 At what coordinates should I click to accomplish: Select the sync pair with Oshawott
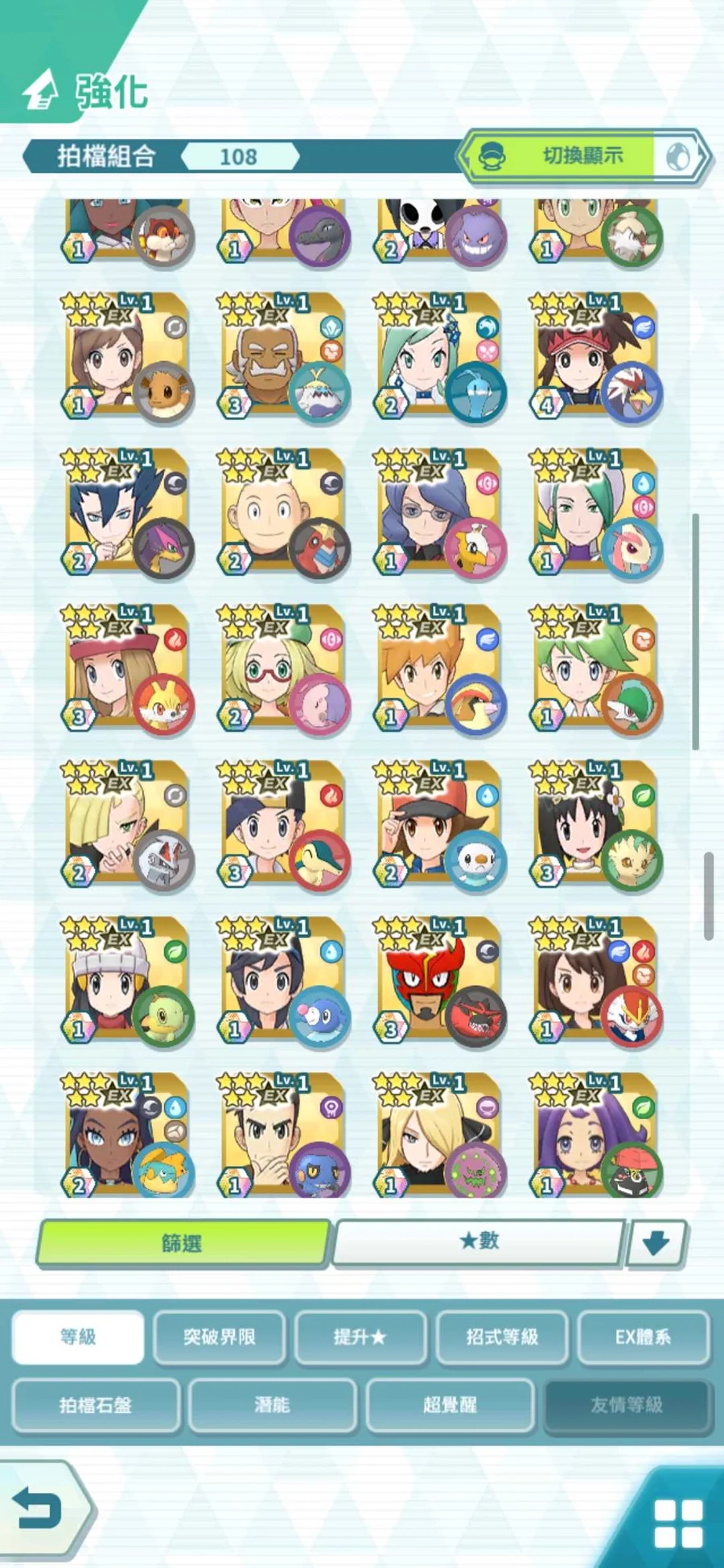pyautogui.click(x=438, y=824)
